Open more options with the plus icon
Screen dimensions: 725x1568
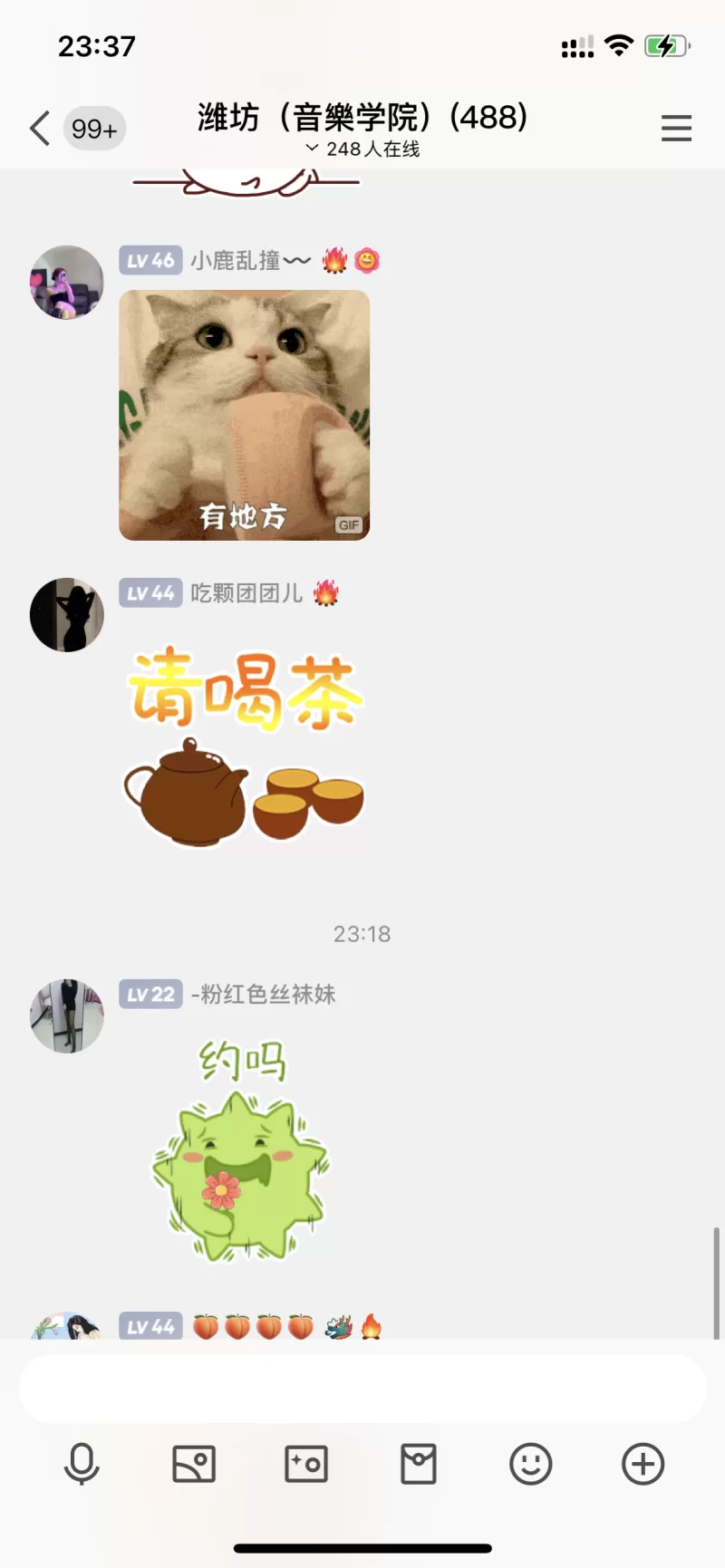tap(643, 1464)
